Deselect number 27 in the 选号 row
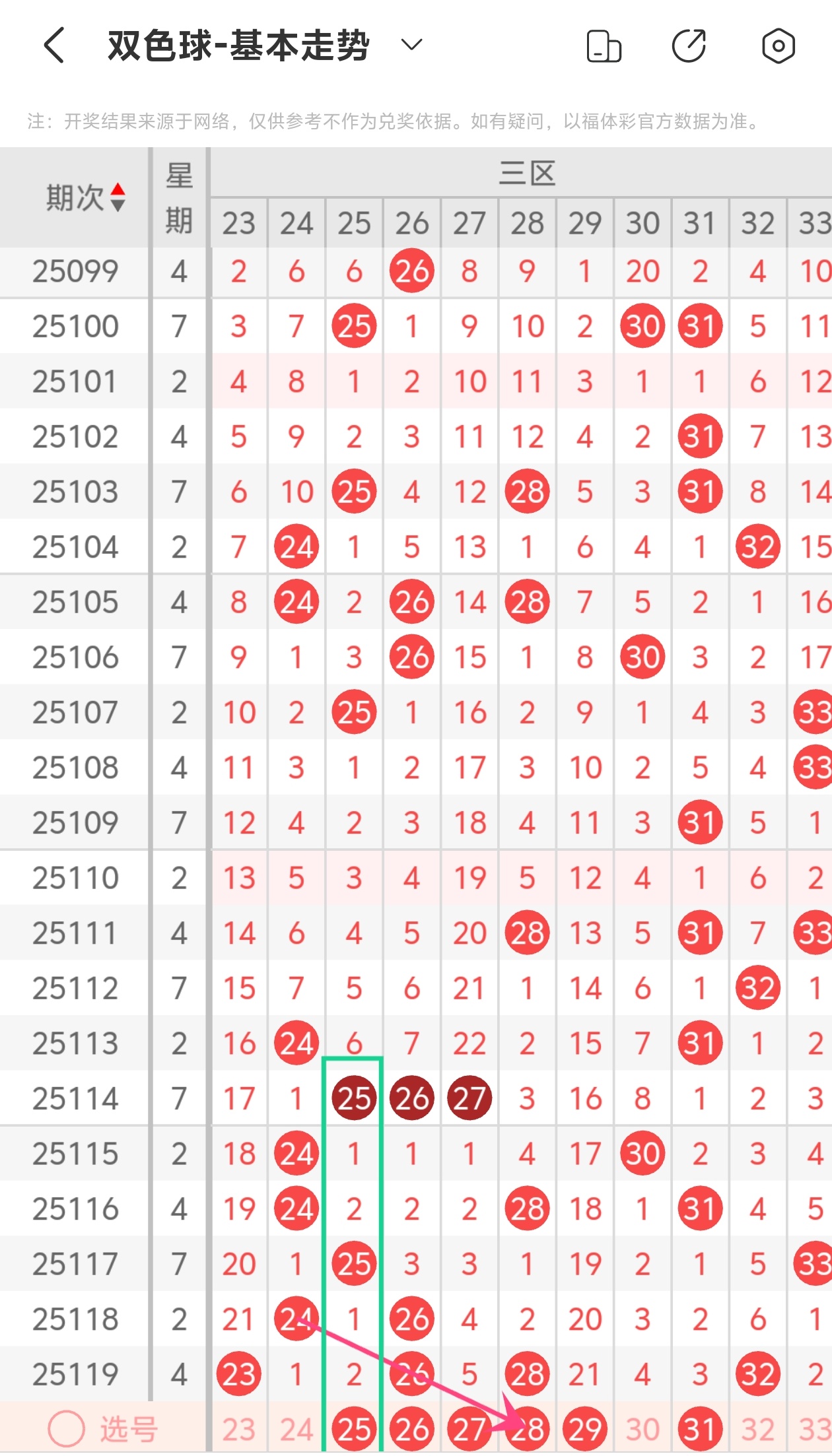 coord(469,1430)
